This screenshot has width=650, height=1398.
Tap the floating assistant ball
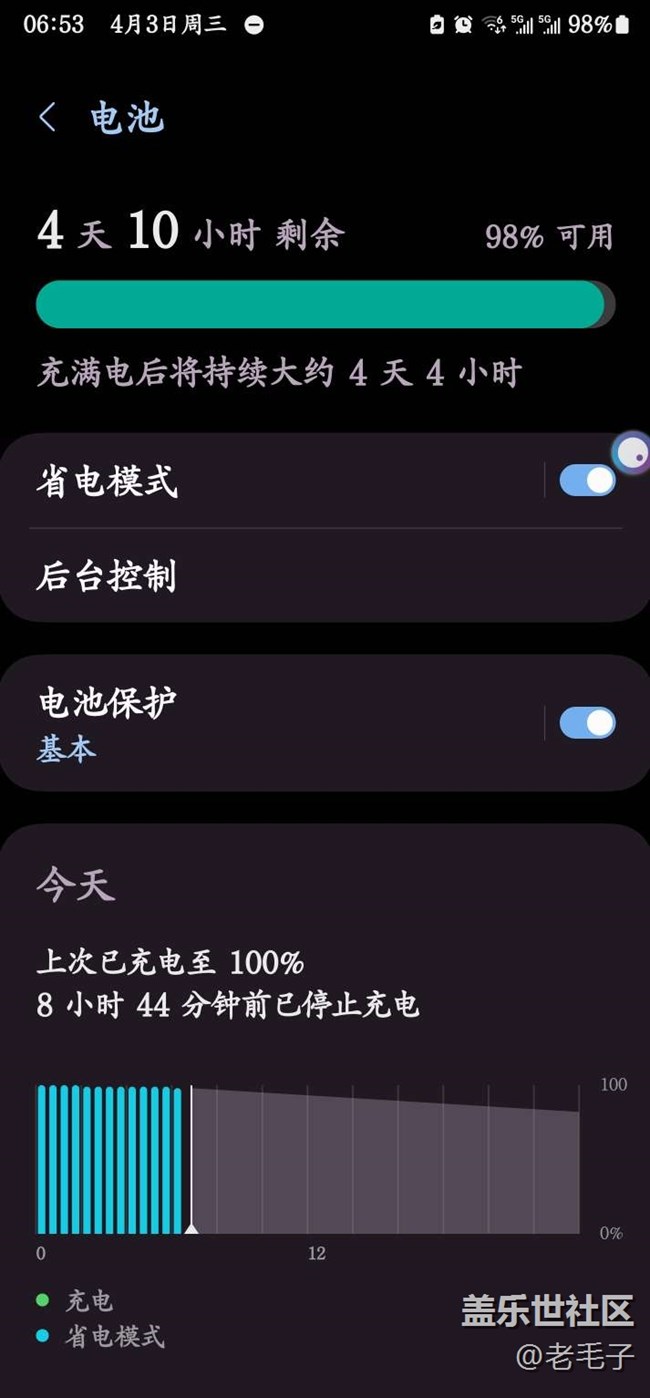pyautogui.click(x=633, y=453)
